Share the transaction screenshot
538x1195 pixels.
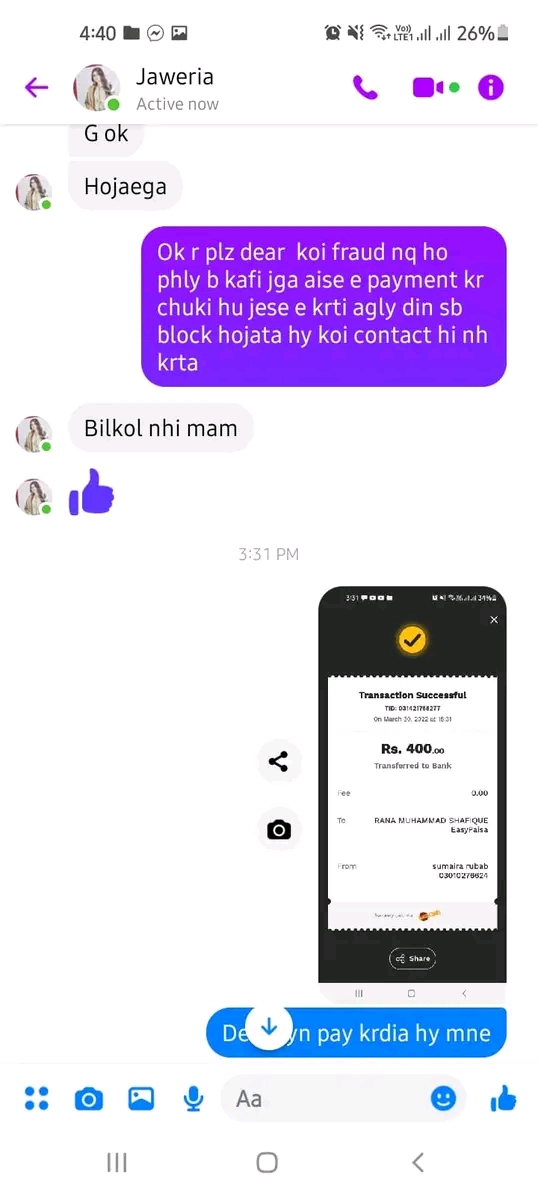279,761
